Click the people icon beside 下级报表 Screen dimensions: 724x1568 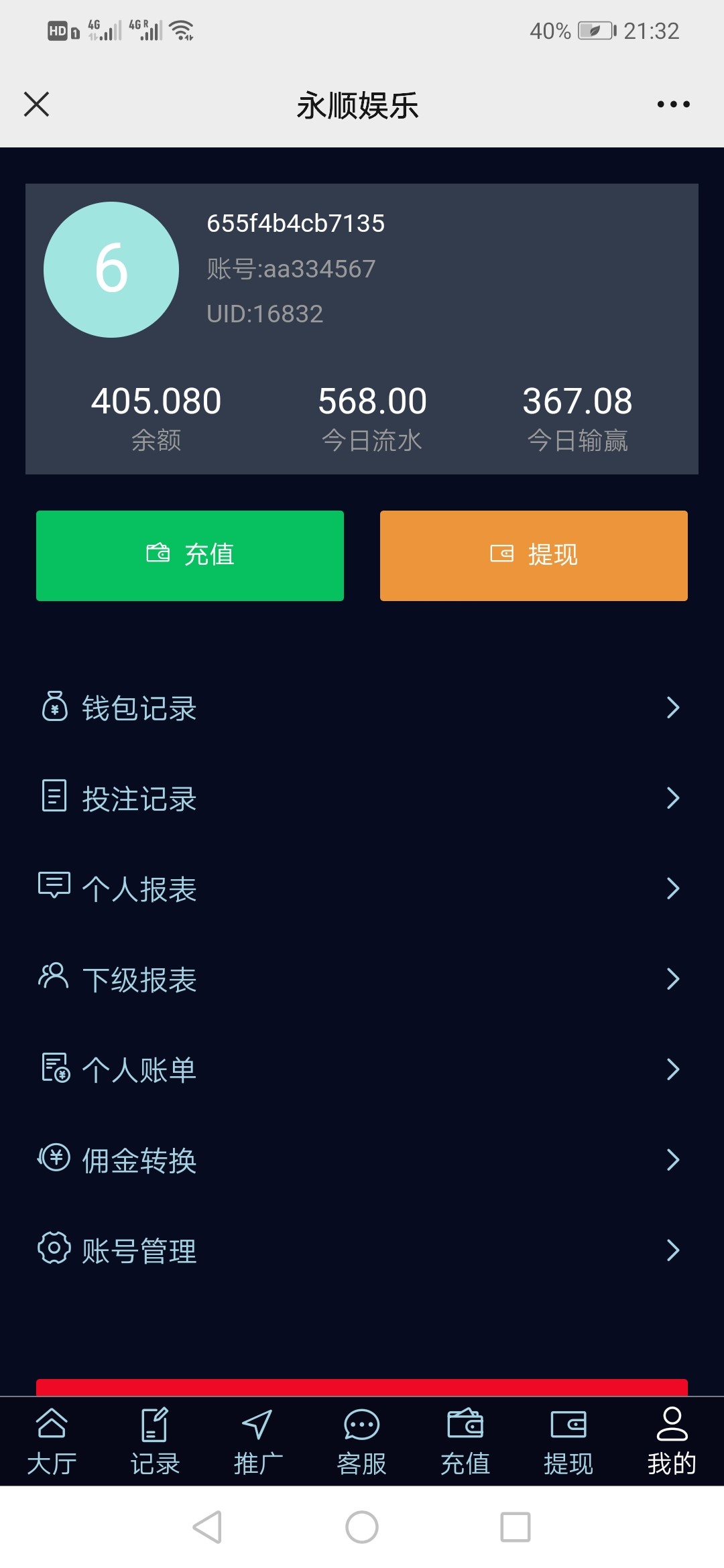55,977
